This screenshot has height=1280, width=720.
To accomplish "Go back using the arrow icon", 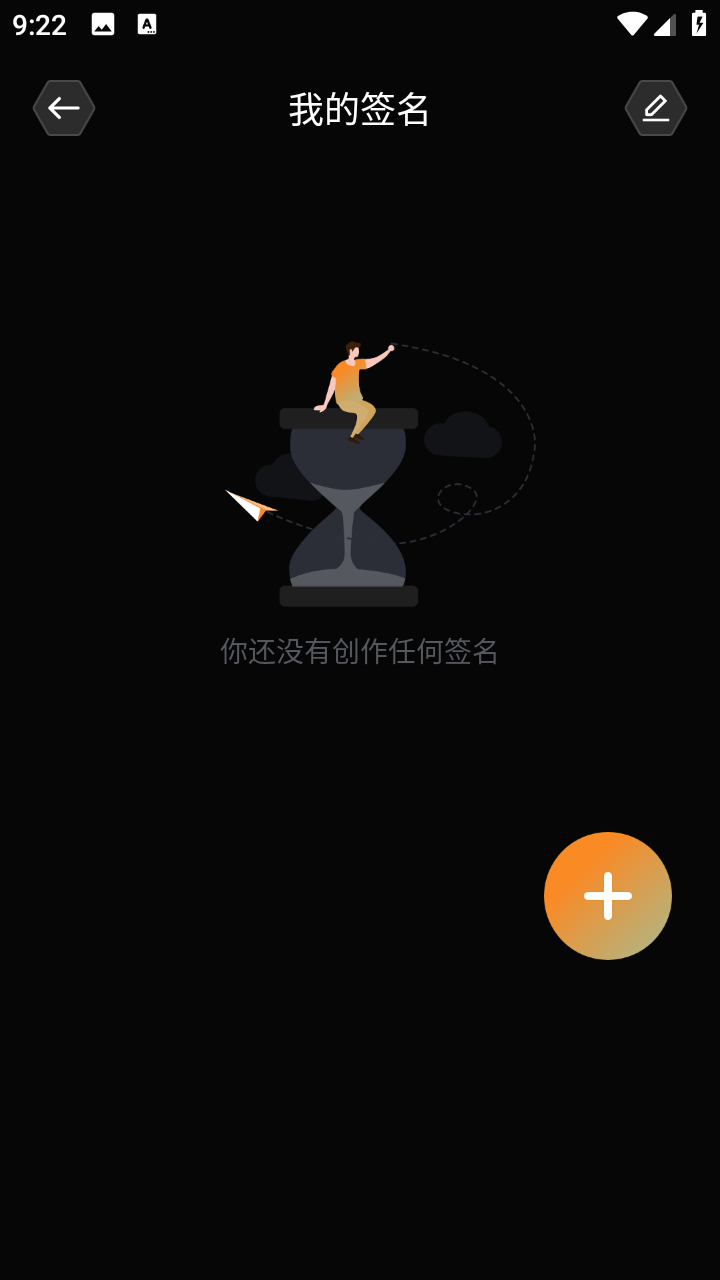I will coord(64,108).
